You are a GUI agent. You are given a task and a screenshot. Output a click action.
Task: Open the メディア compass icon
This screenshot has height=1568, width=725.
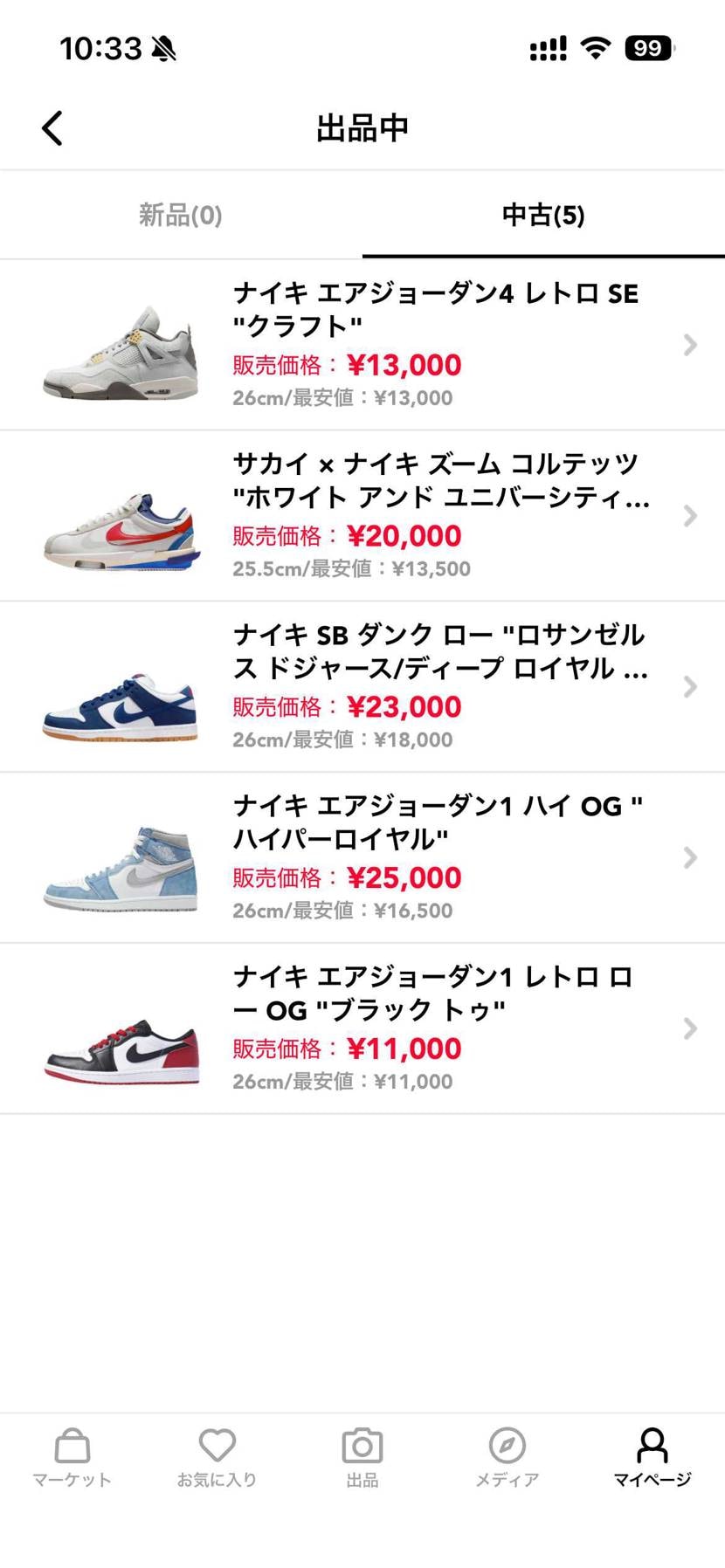(x=507, y=1454)
